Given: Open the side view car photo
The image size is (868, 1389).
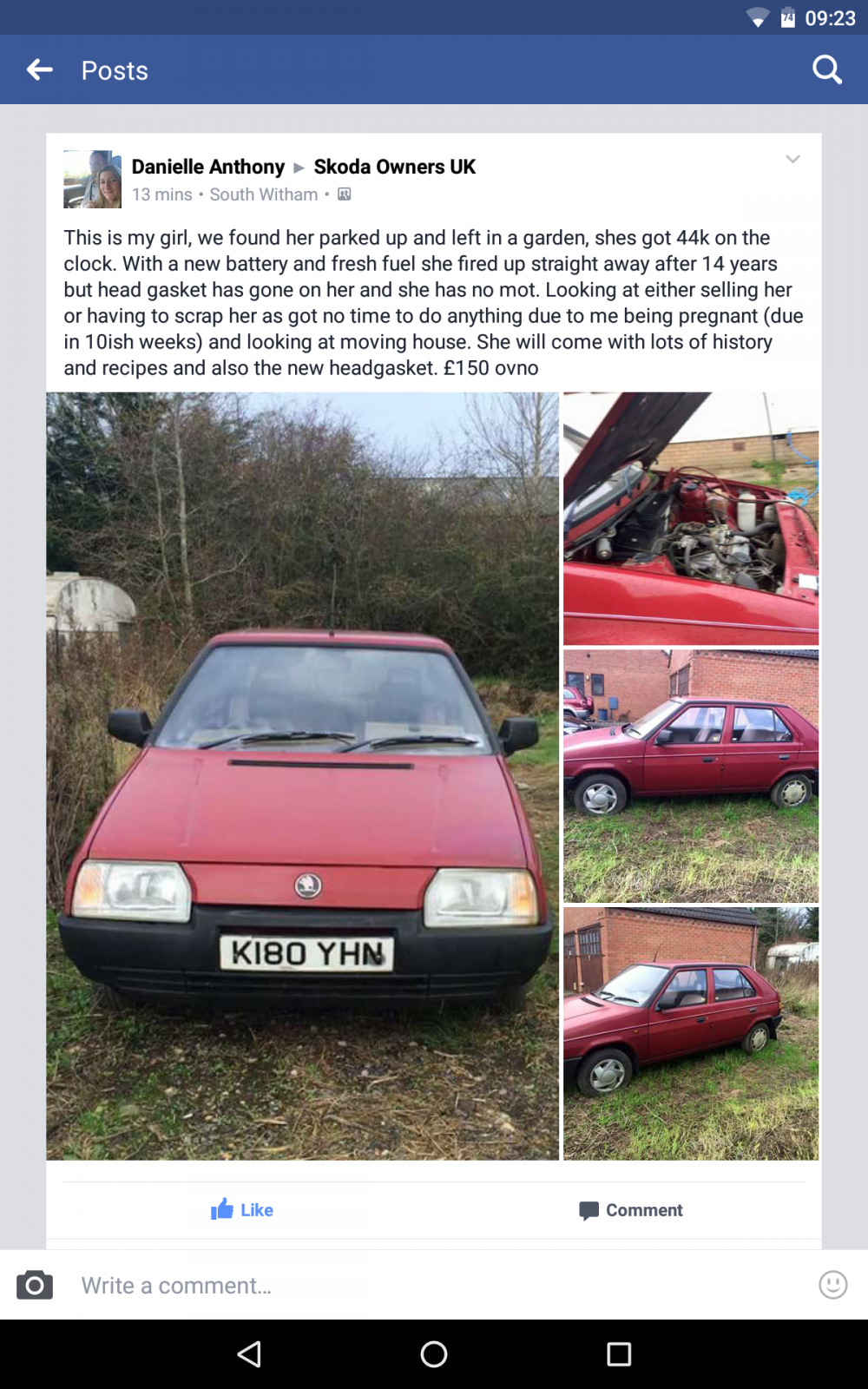Looking at the screenshot, I should click(691, 776).
